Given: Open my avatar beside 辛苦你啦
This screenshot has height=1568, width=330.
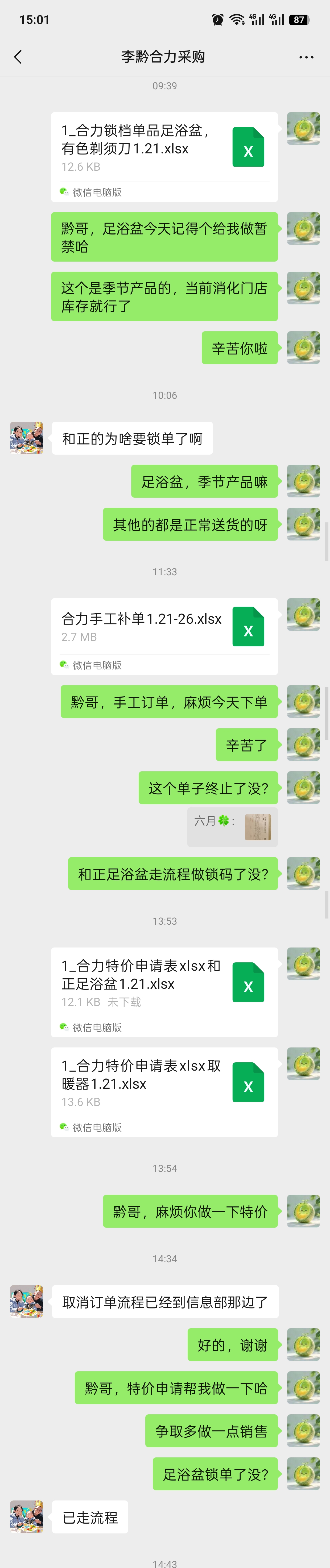Looking at the screenshot, I should [x=303, y=347].
